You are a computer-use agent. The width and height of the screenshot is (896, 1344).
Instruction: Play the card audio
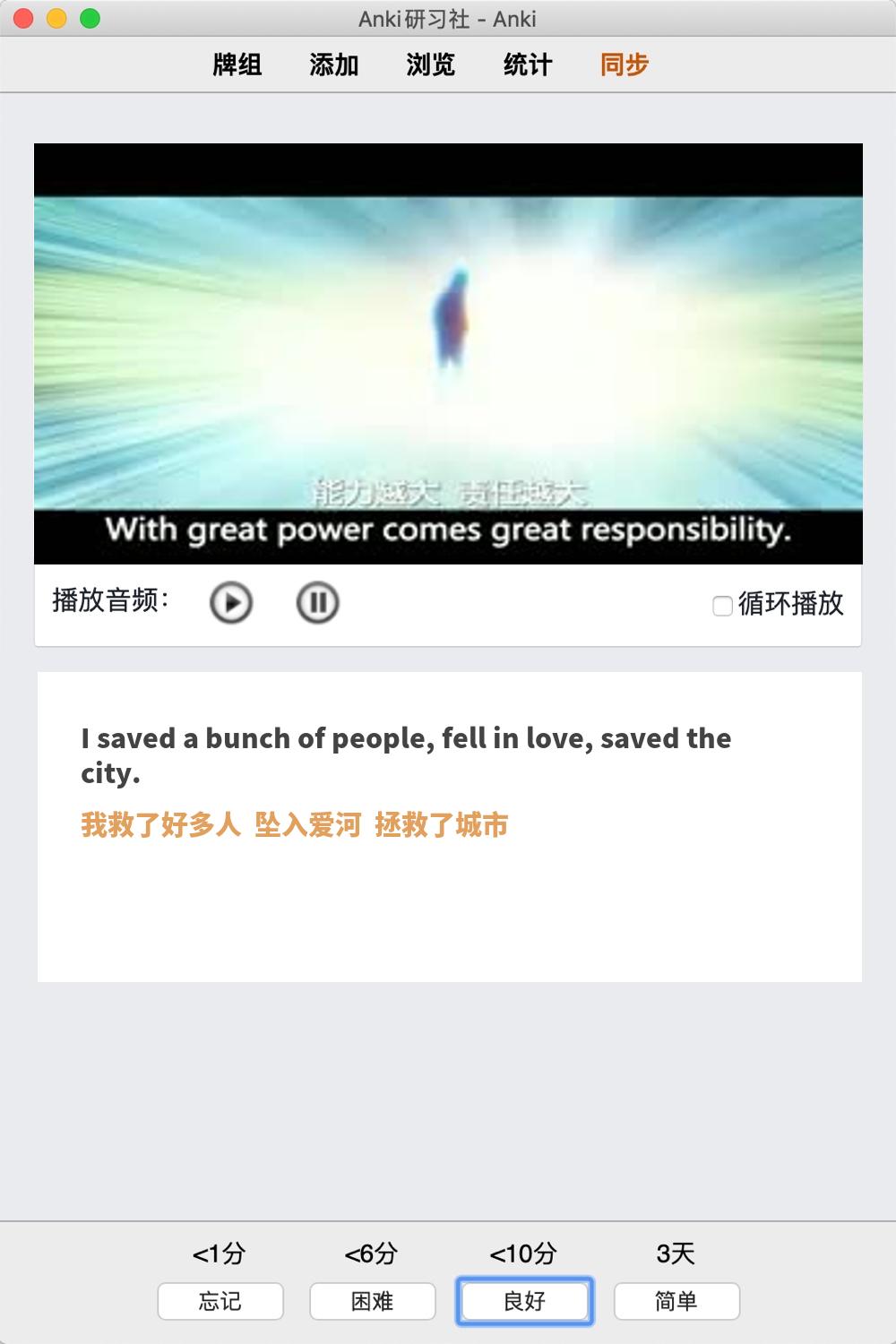(x=231, y=603)
